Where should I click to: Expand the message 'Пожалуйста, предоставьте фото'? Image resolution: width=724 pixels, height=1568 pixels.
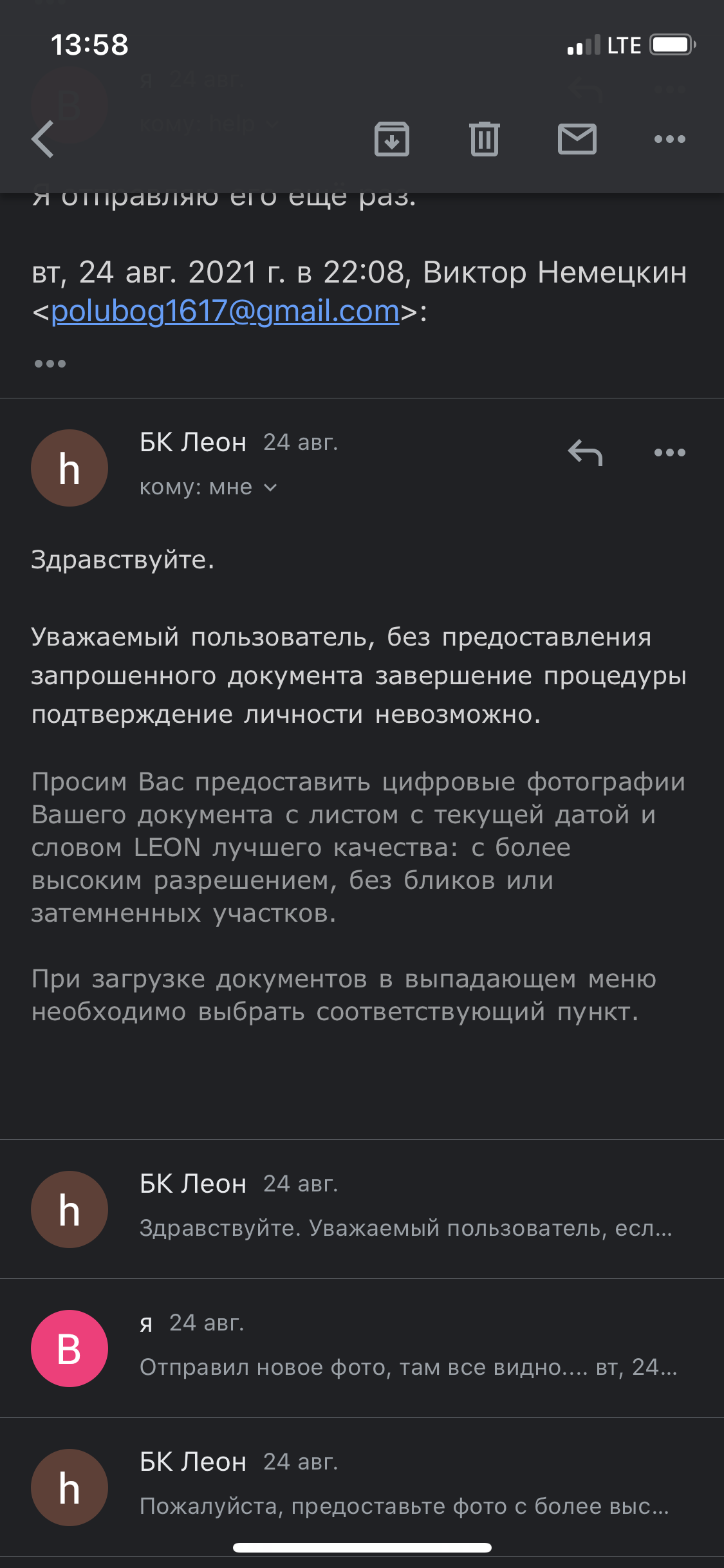pyautogui.click(x=405, y=1487)
